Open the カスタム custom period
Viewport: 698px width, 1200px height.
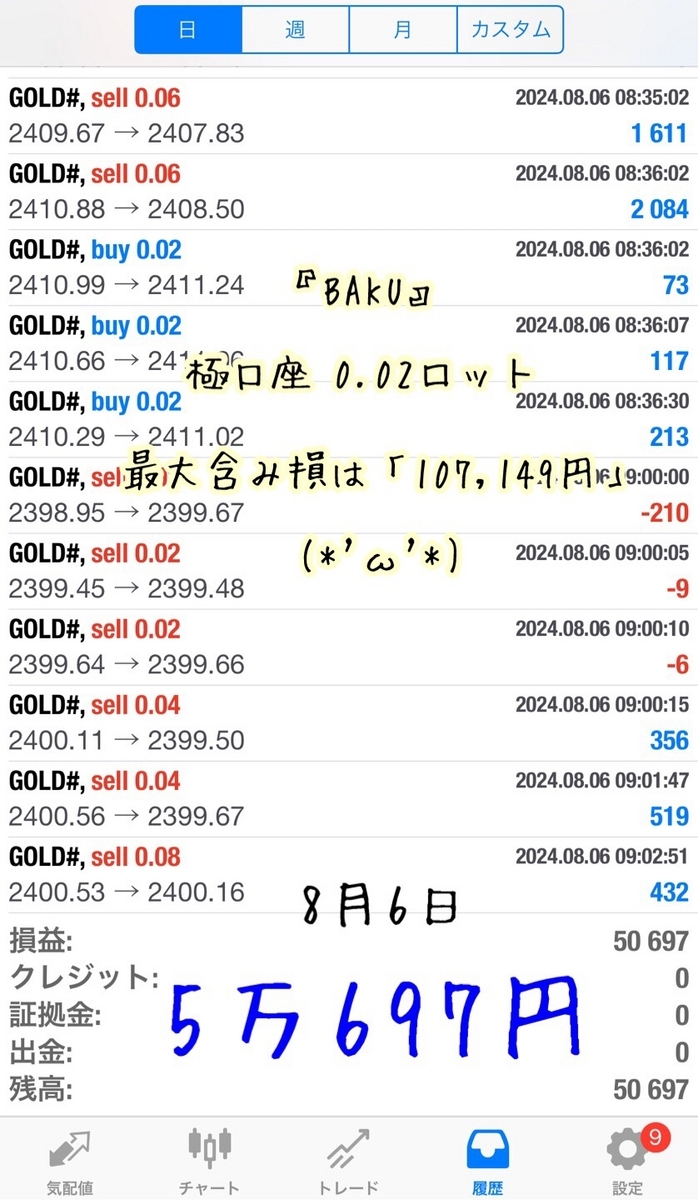[510, 30]
